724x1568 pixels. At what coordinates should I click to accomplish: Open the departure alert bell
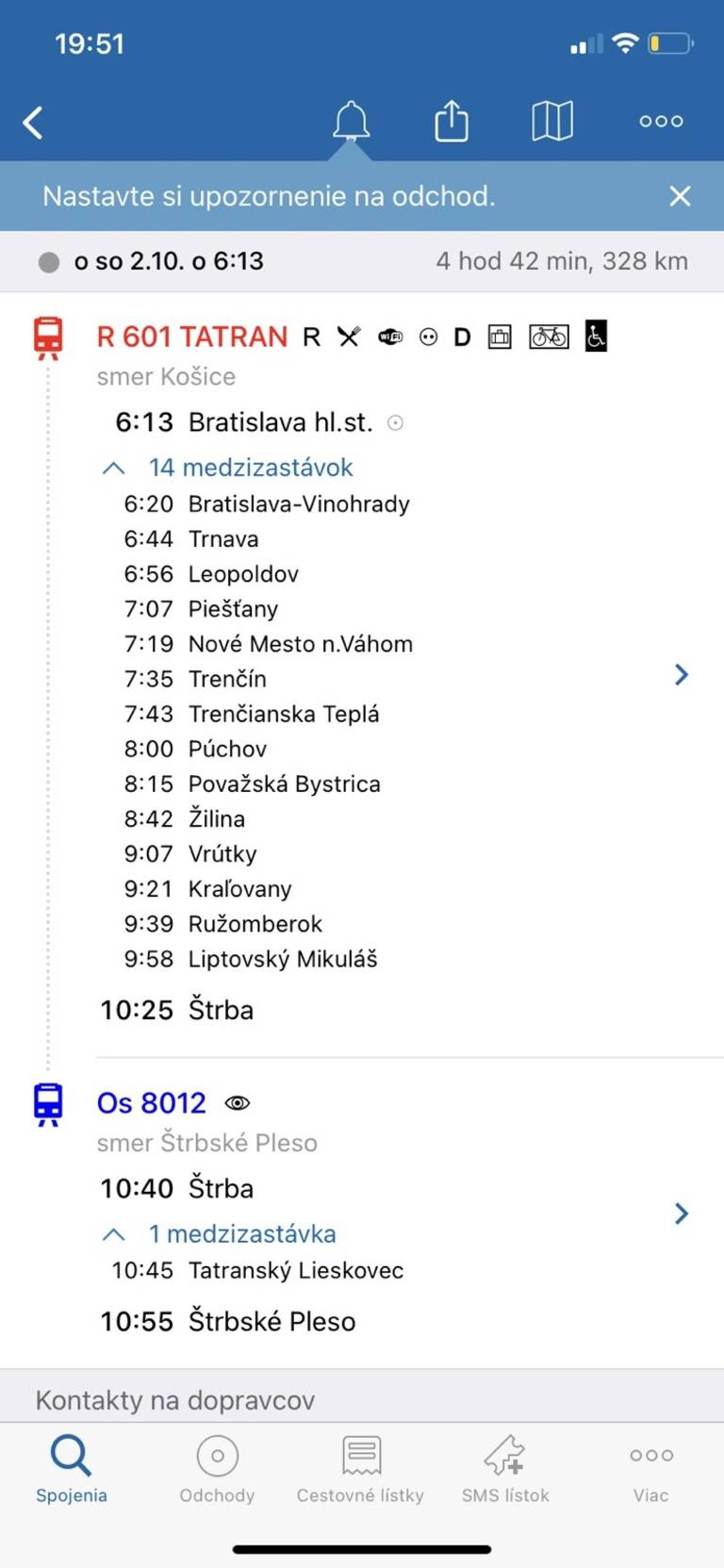351,122
